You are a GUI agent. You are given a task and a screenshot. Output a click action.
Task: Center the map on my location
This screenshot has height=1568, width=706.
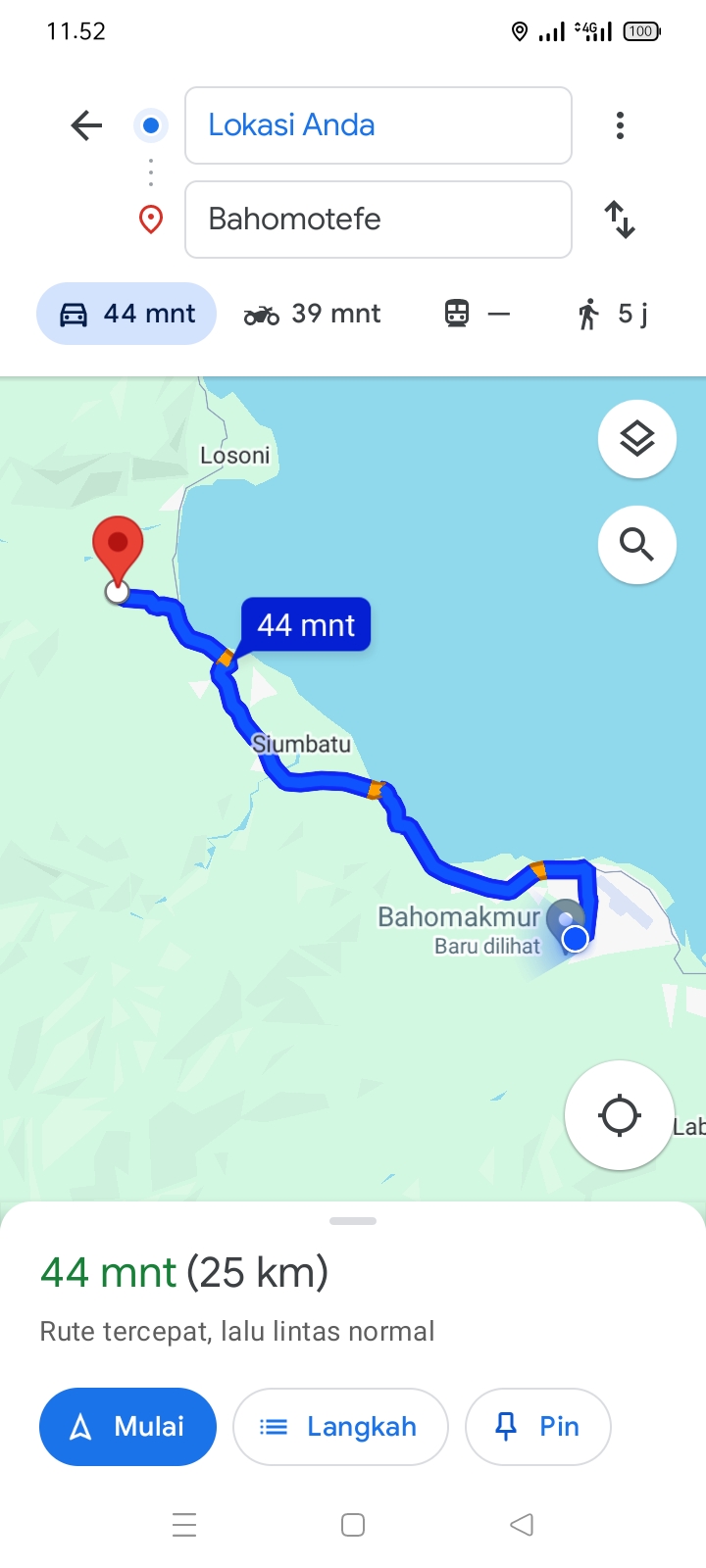(620, 1115)
